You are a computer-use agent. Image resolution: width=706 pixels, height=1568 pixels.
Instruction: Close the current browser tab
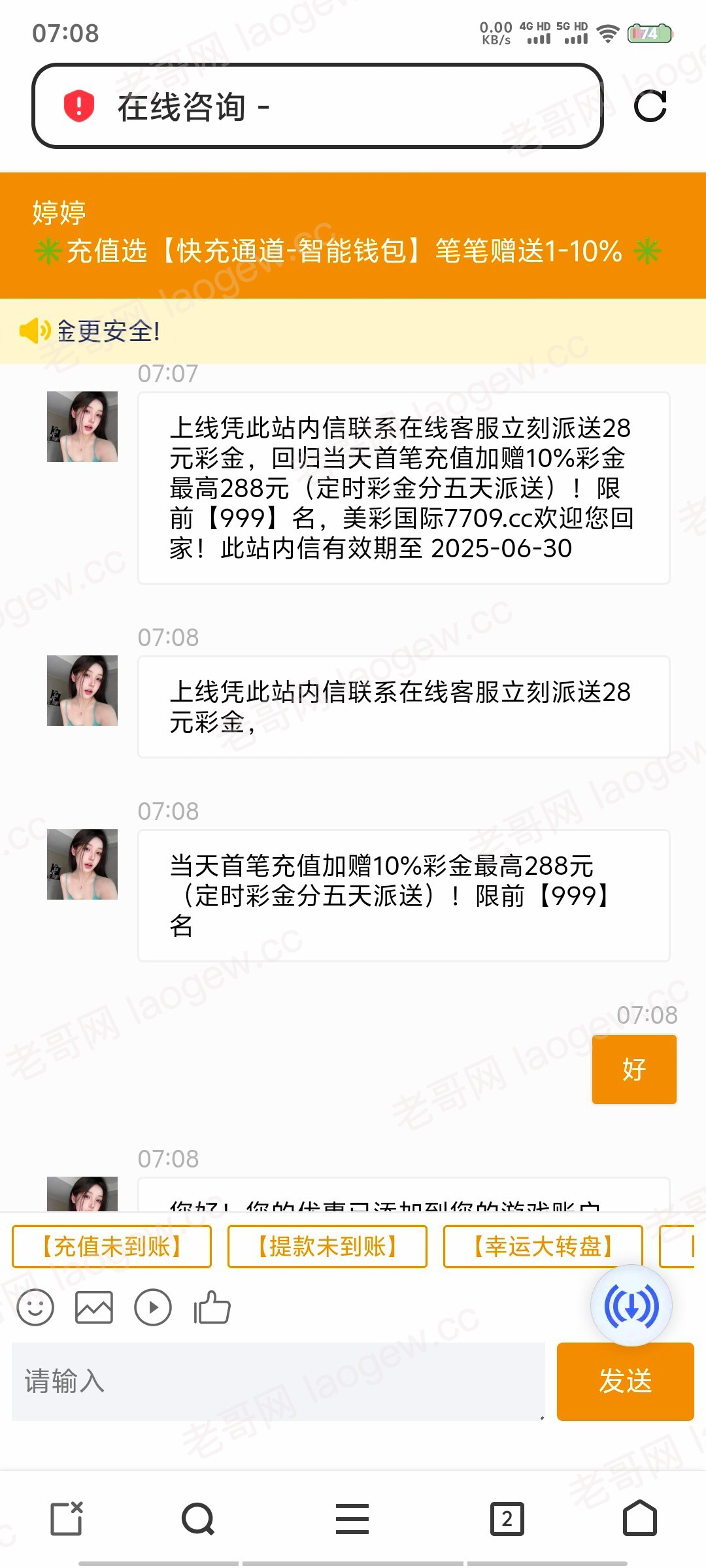coord(67,1518)
